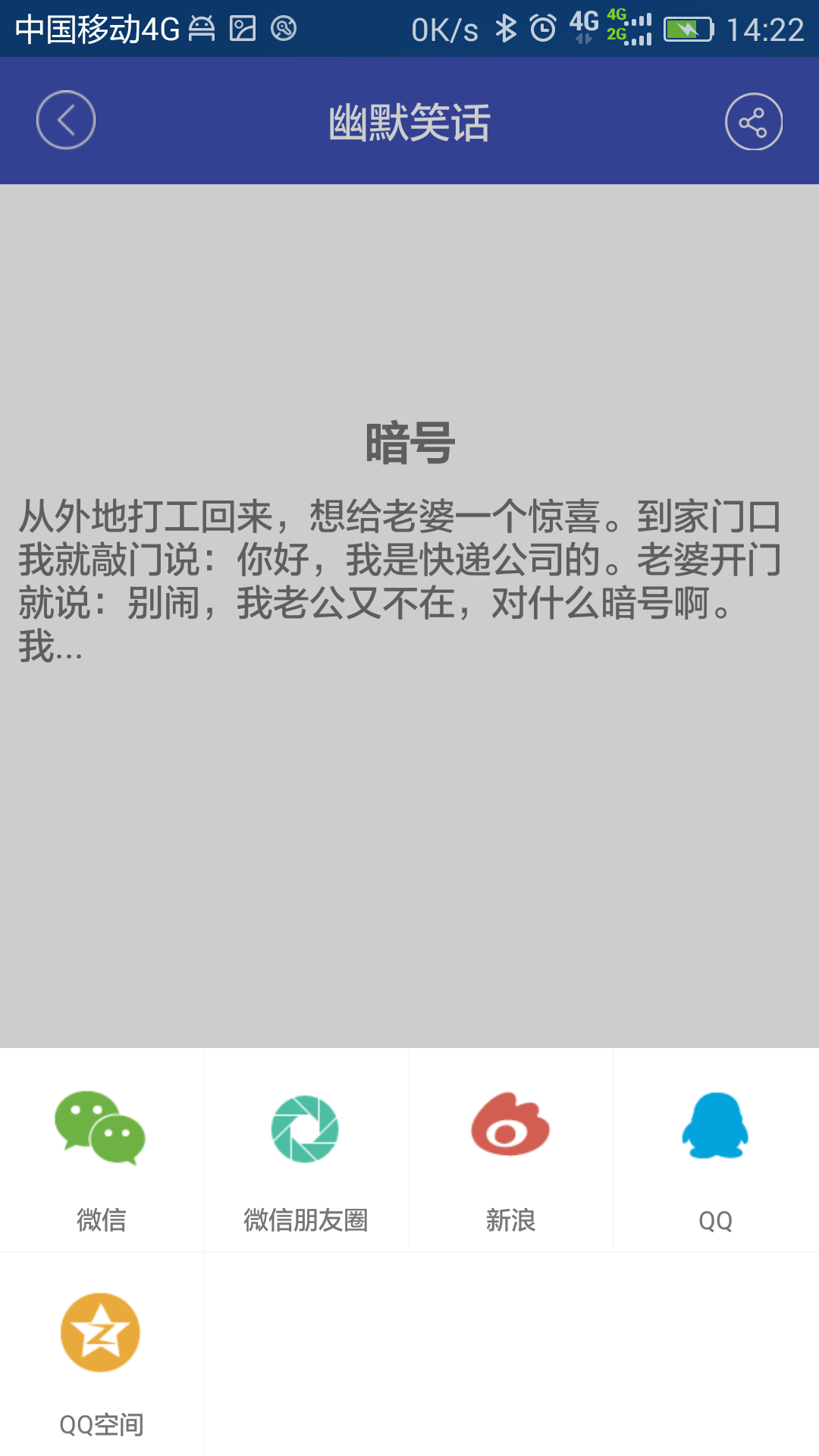Screen dimensions: 819x1456
Task: Go back using the top-left arrow
Action: click(x=66, y=121)
